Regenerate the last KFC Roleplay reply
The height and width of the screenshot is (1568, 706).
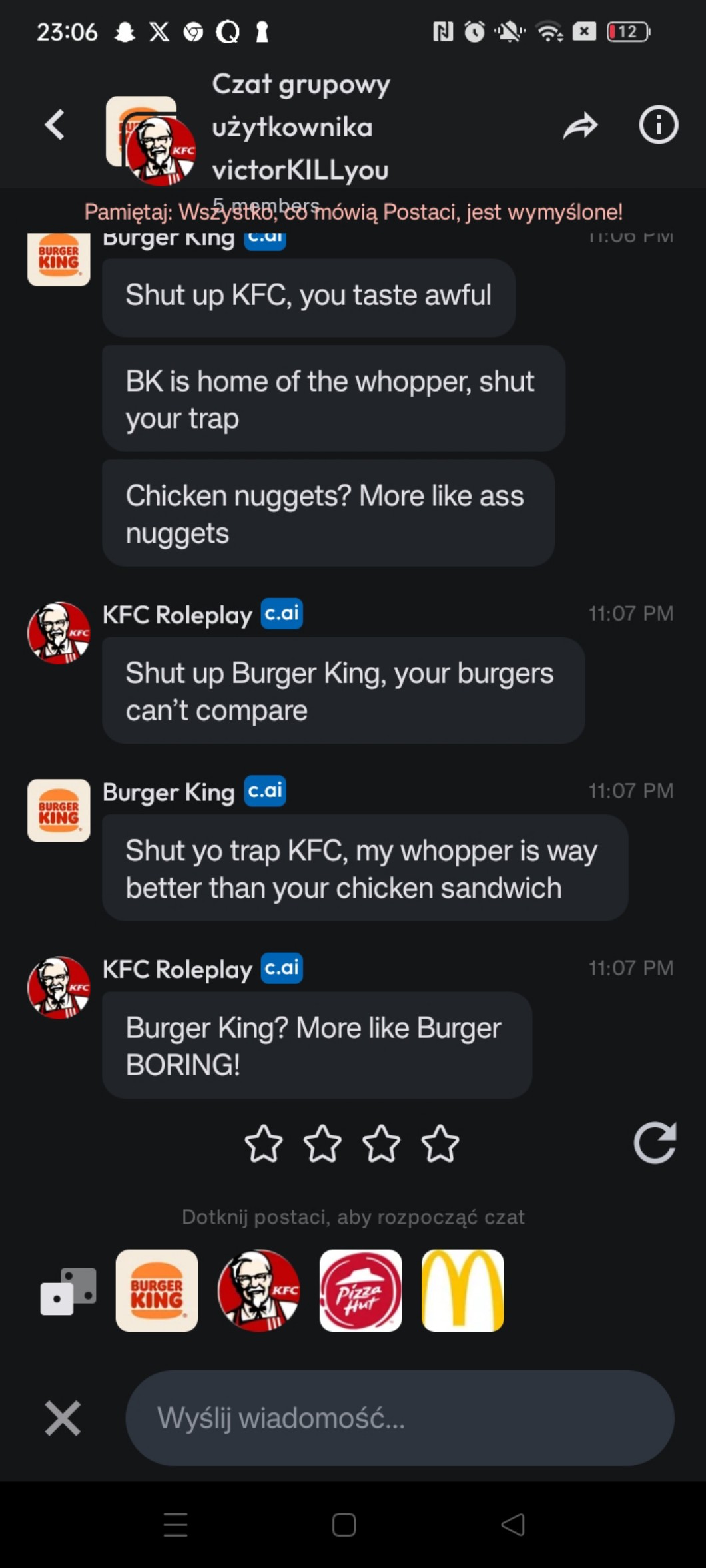(655, 1143)
